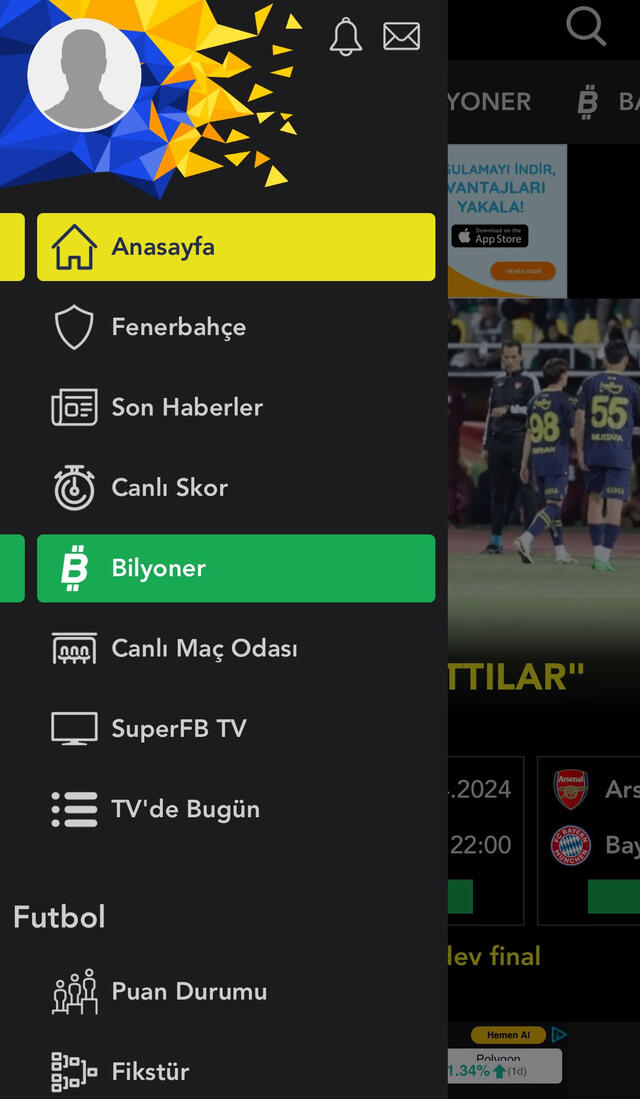Viewport: 640px width, 1099px height.
Task: Open Son Haberler news
Action: (186, 407)
